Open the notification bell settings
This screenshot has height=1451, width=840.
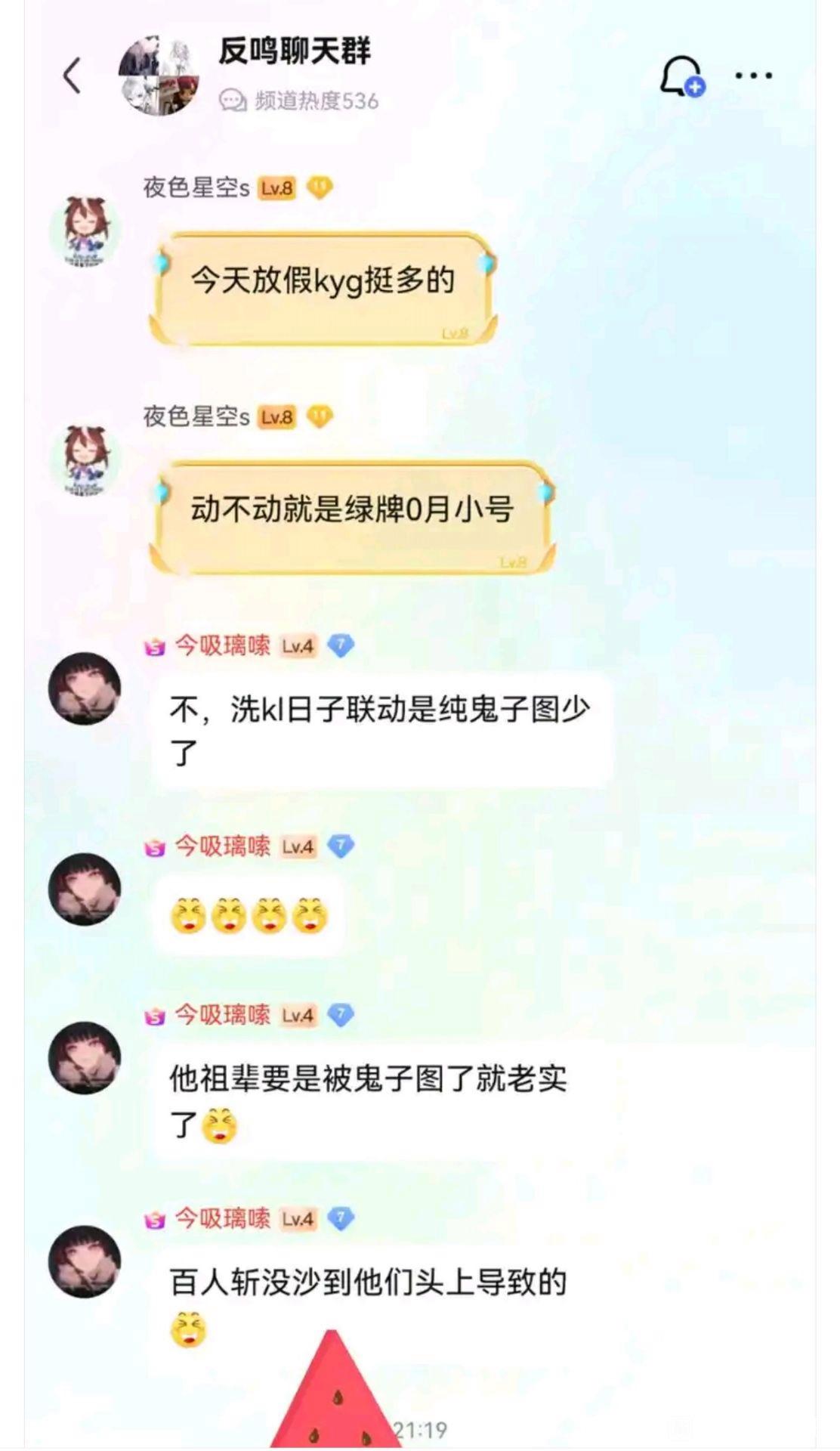point(681,76)
